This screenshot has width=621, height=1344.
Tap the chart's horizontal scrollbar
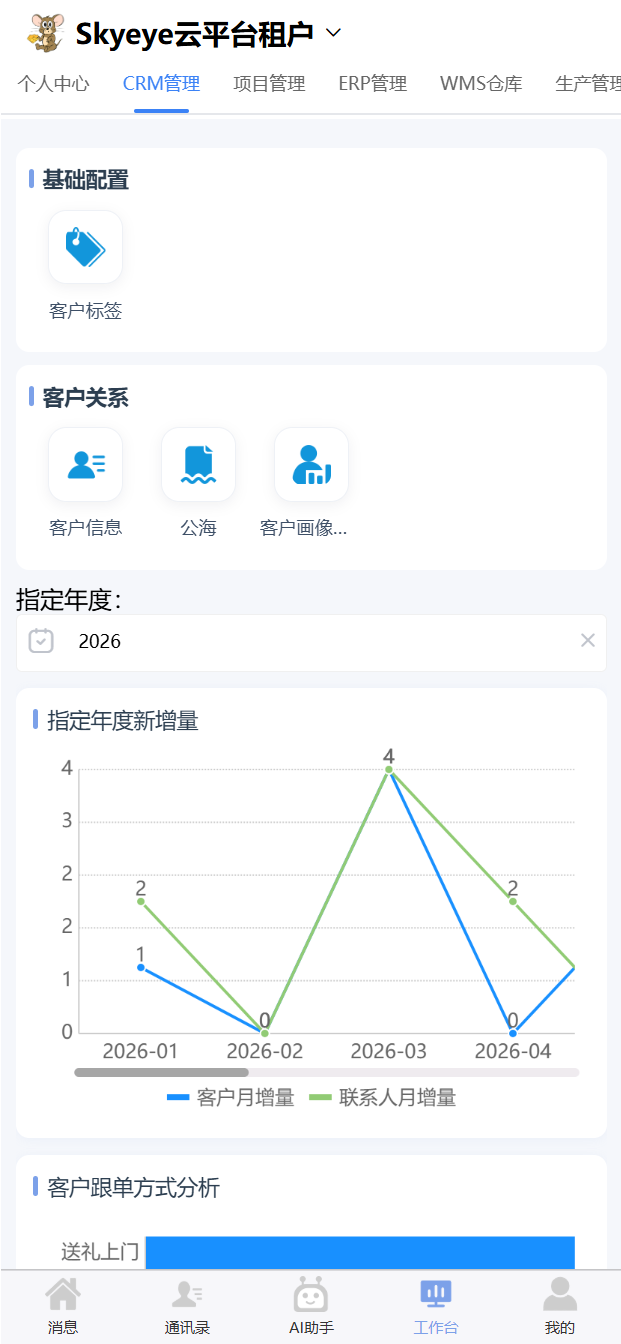(326, 1072)
